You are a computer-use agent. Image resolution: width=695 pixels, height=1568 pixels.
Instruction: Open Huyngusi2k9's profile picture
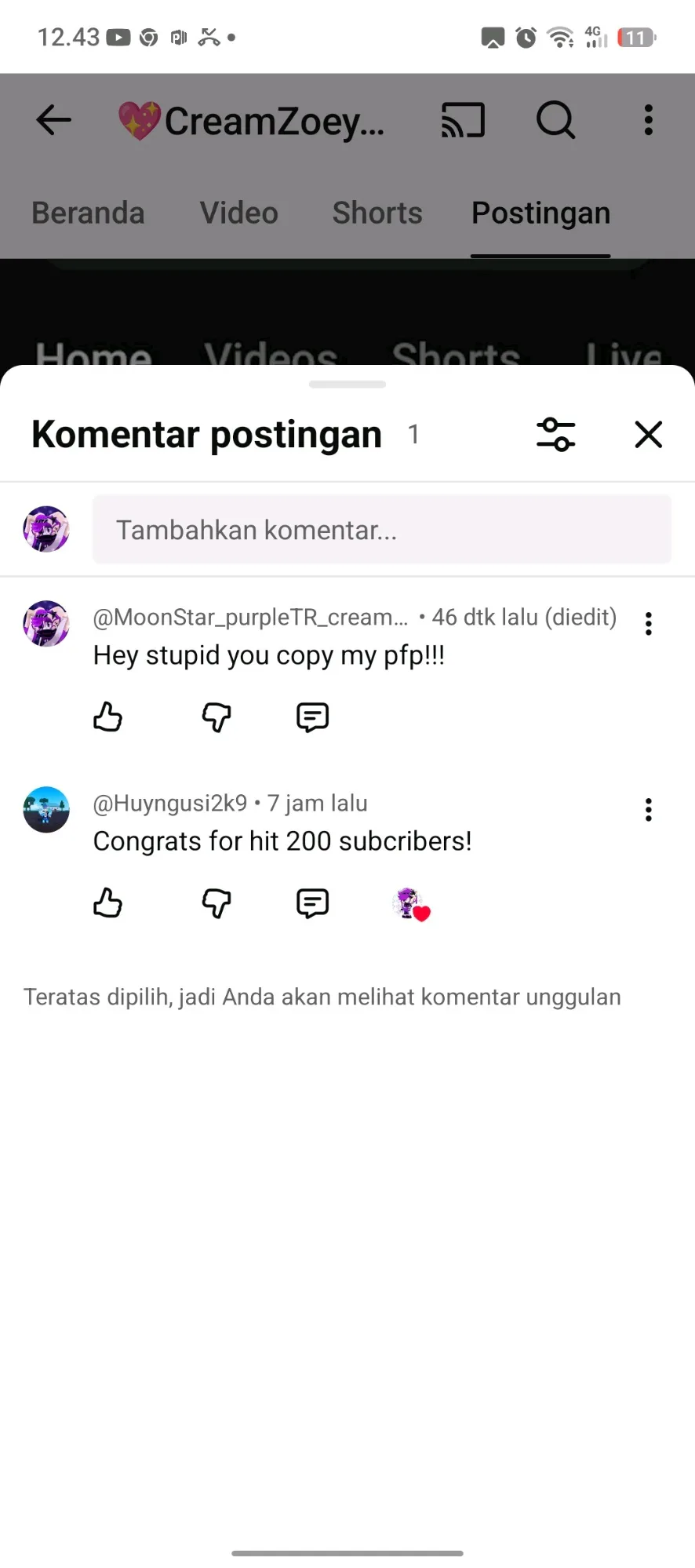(46, 809)
